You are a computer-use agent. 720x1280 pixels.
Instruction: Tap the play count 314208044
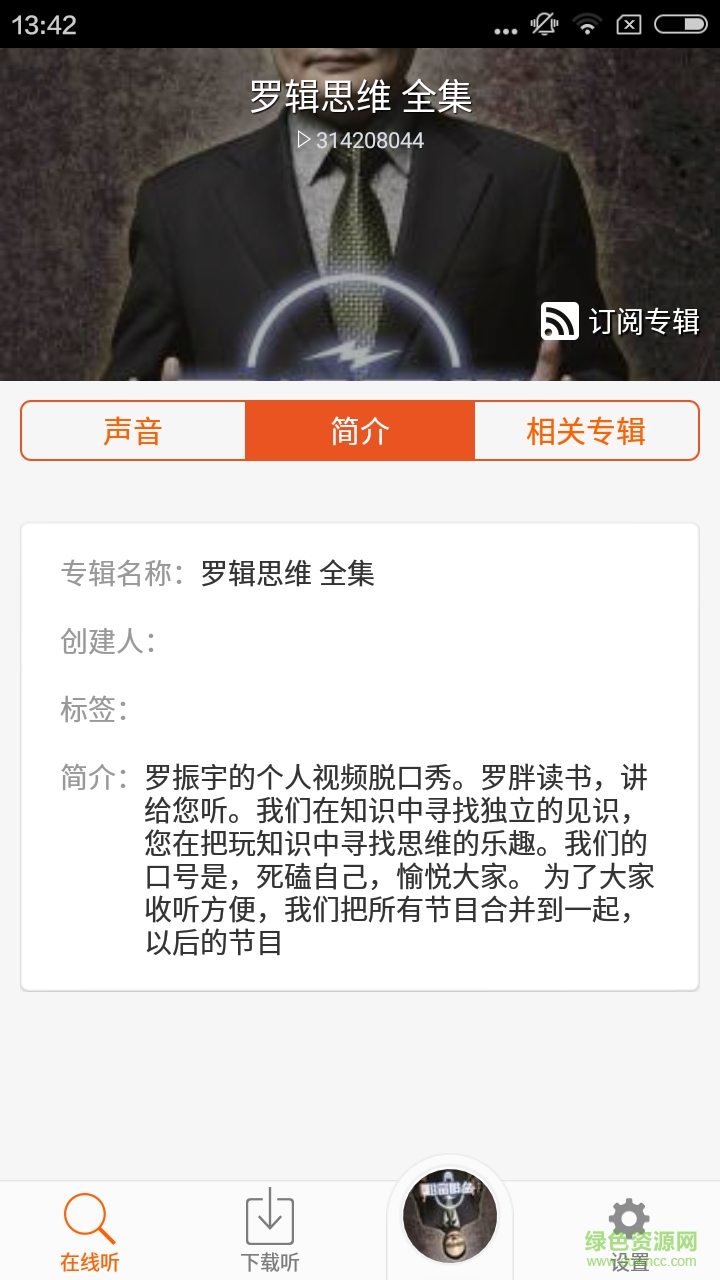pyautogui.click(x=370, y=141)
